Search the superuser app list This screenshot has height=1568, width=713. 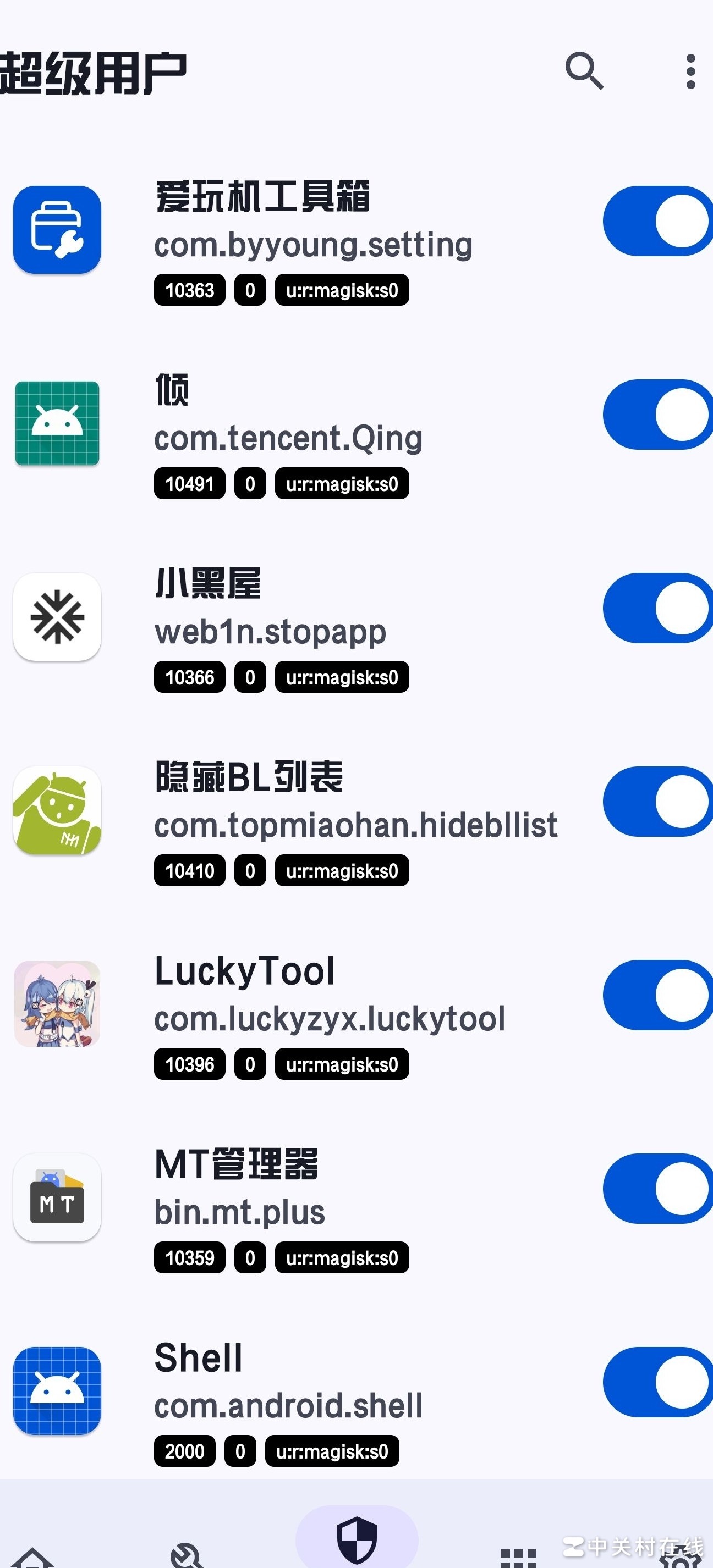click(584, 71)
